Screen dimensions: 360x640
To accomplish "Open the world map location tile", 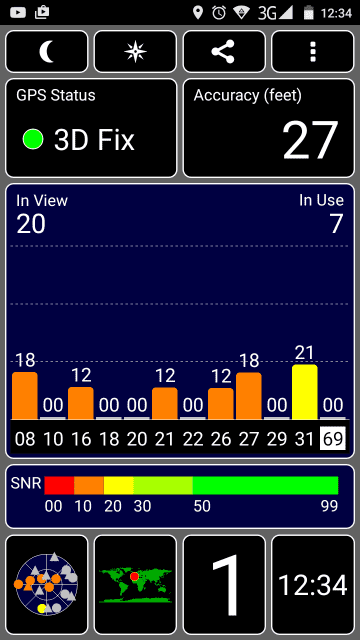I will [x=135, y=584].
